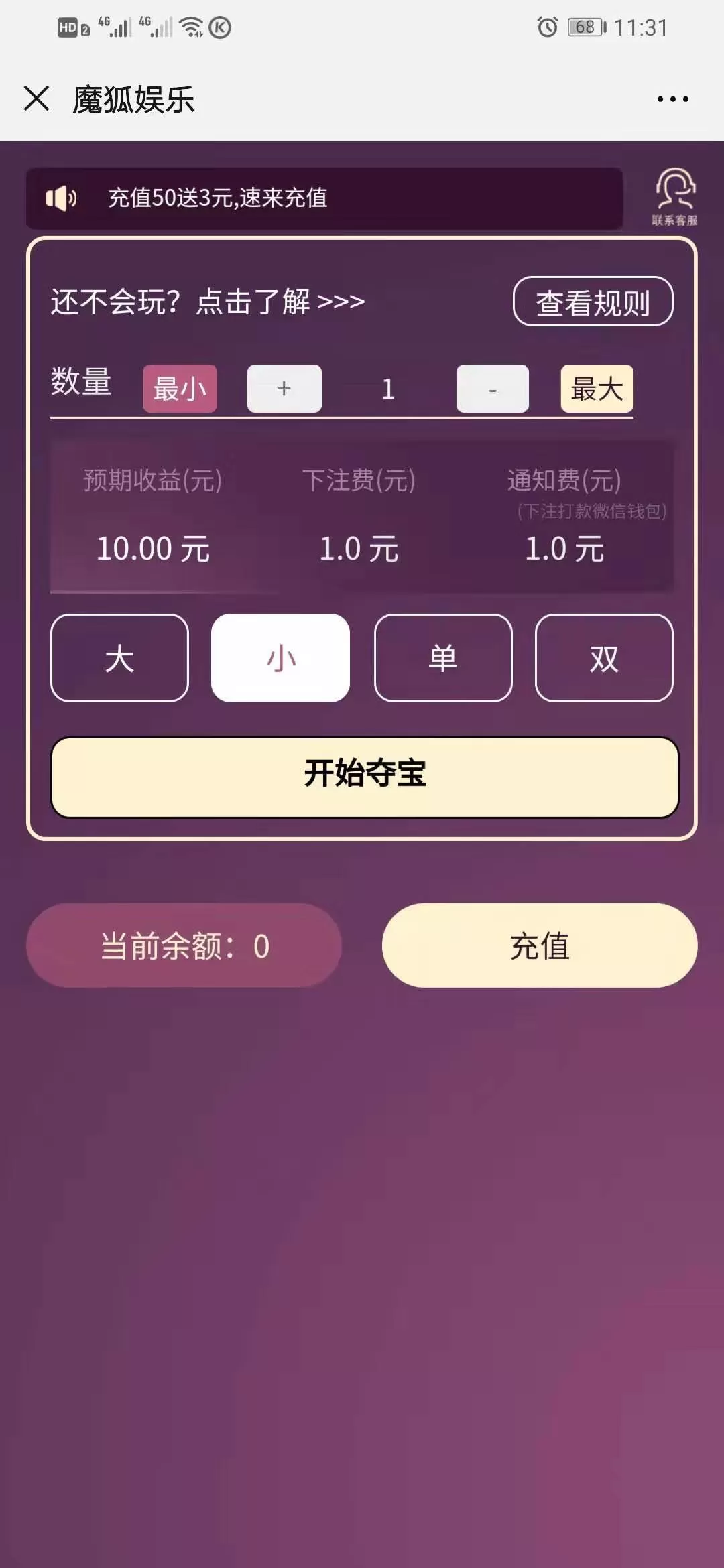Select the 单 betting option
The image size is (724, 1568).
coord(442,658)
